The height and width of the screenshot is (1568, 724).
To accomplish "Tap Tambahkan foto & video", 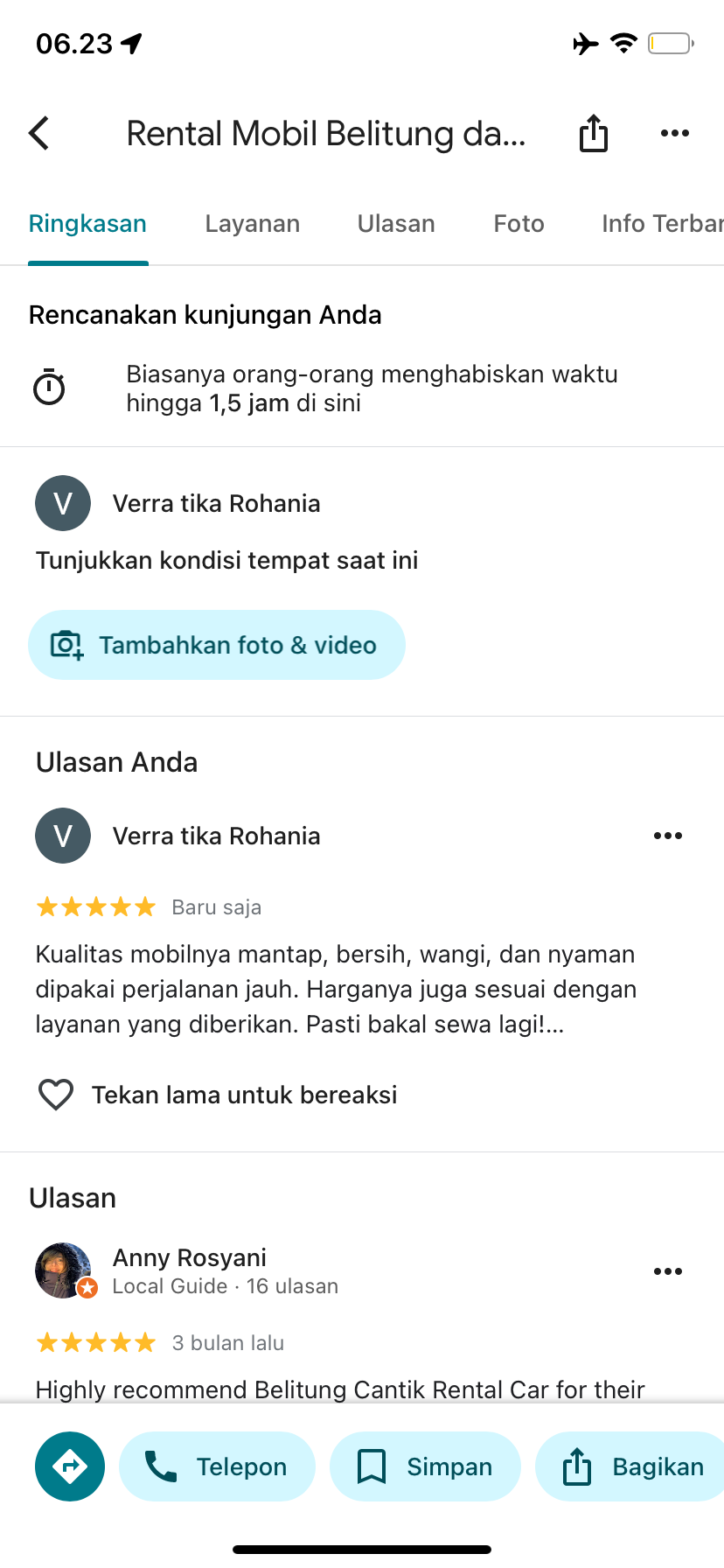I will click(x=217, y=645).
